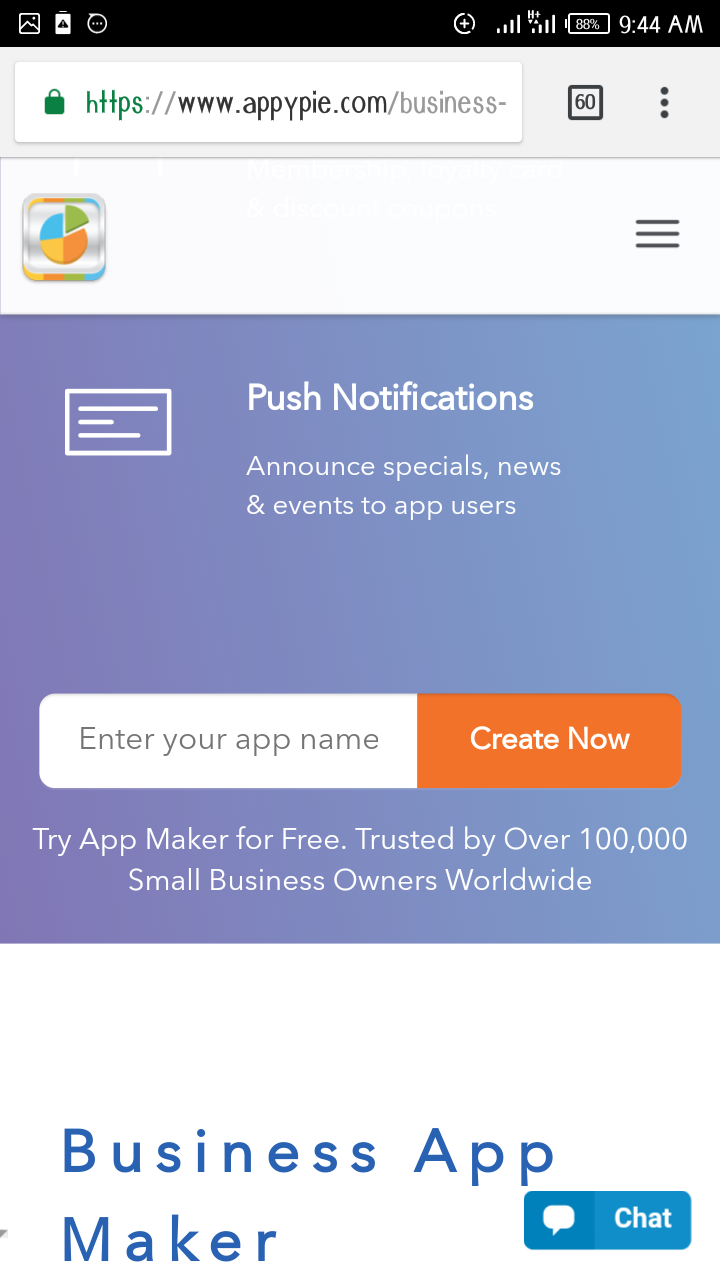Open the hamburger navigation menu
Screen dimensions: 720x1280
(657, 234)
